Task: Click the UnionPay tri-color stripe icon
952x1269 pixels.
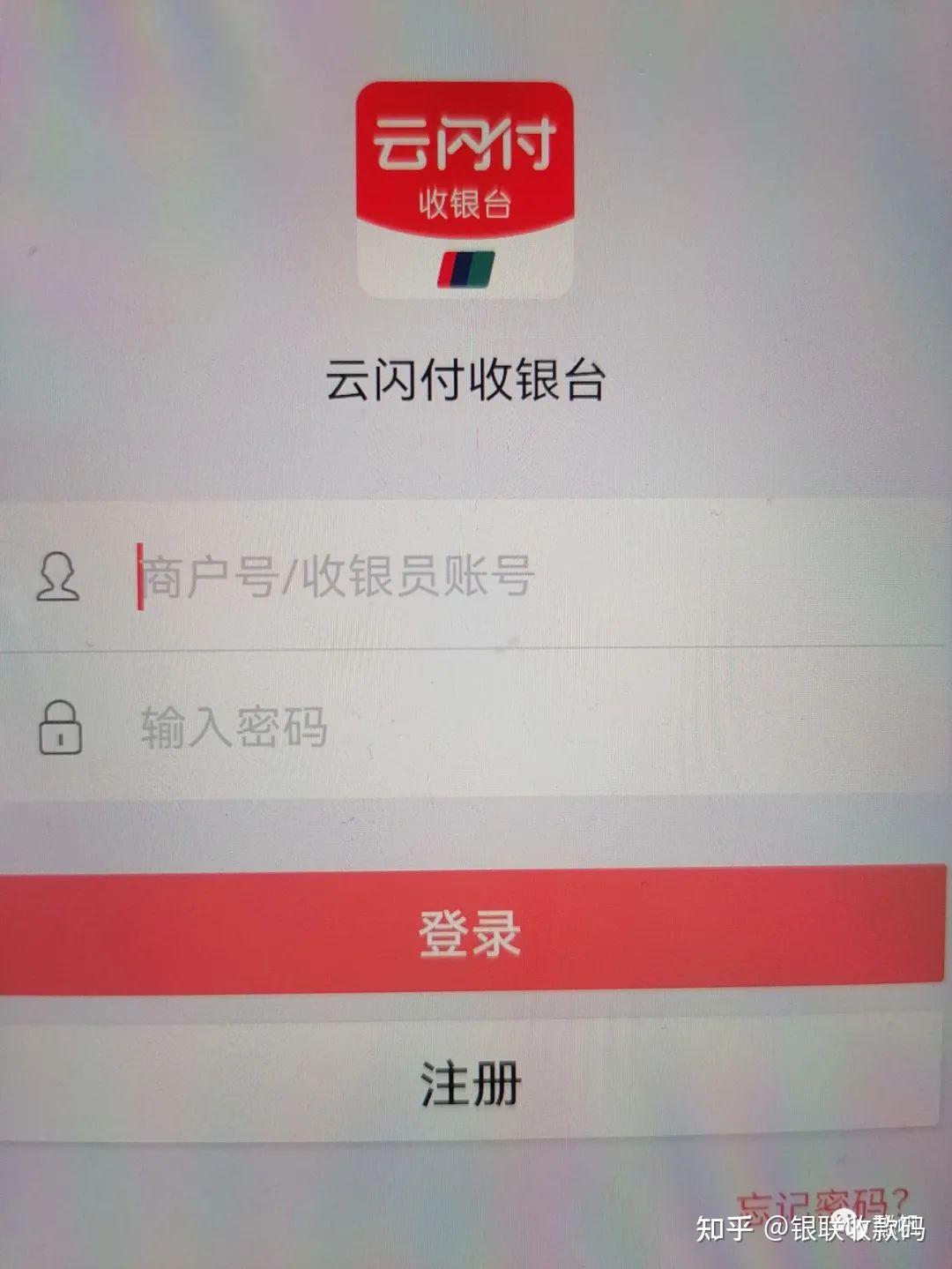Action: pos(465,269)
